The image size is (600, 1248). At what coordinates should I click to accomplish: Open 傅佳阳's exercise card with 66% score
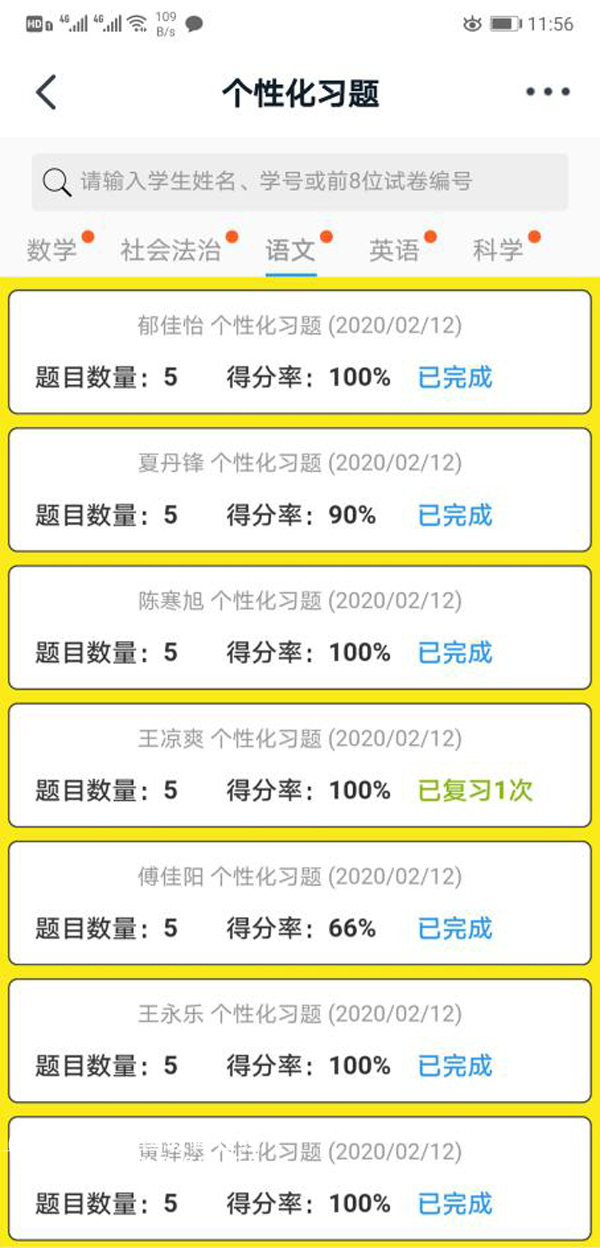(x=300, y=903)
